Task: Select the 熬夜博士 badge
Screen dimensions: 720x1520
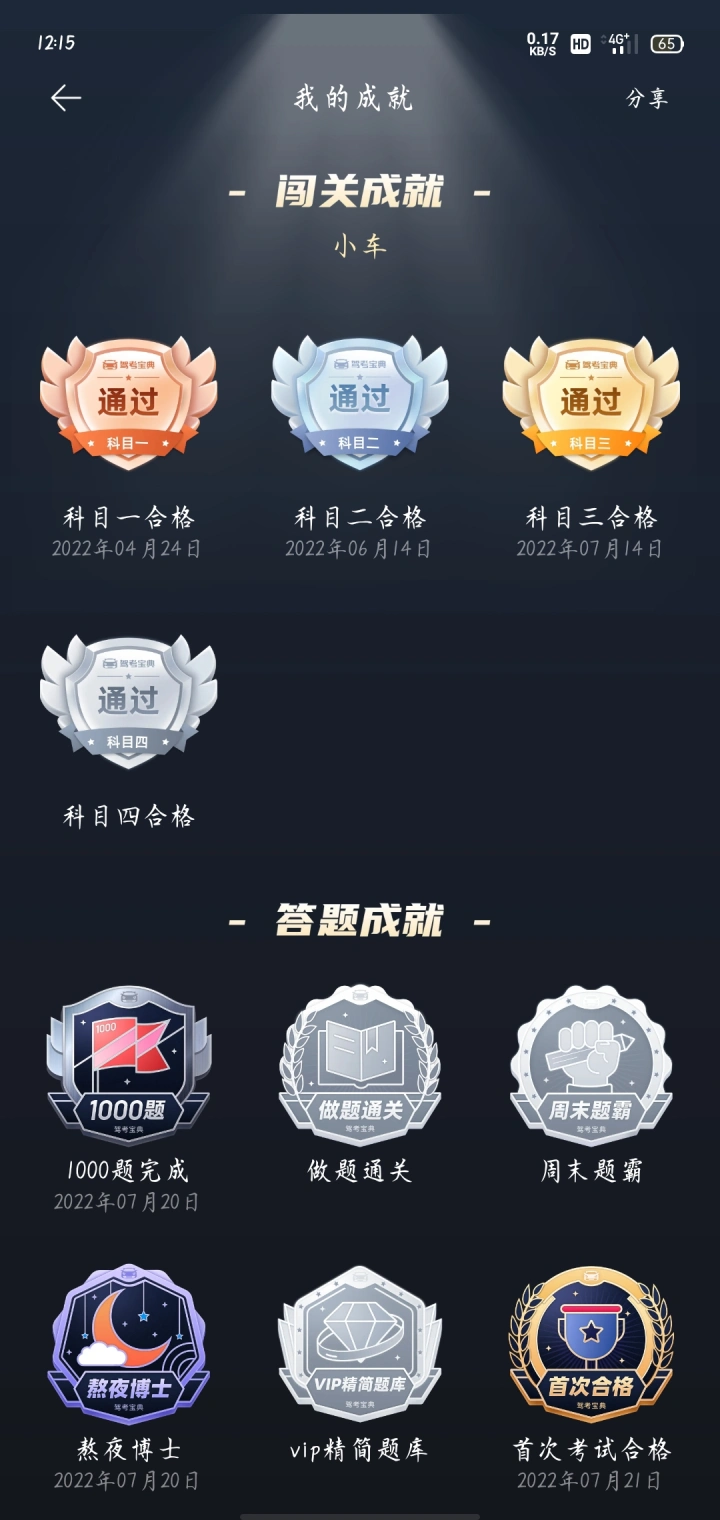Action: (128, 1344)
